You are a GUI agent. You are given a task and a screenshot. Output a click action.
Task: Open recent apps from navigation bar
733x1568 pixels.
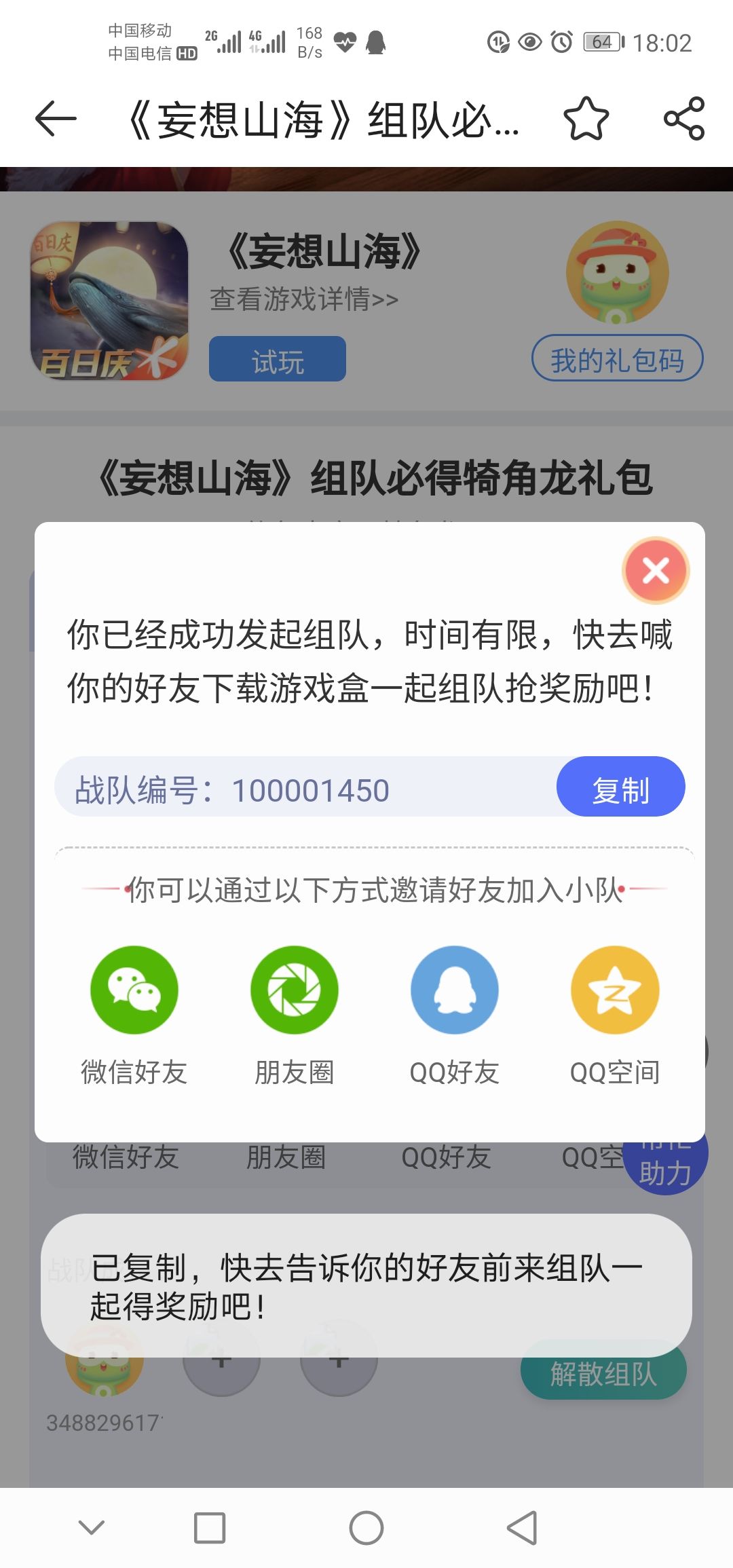coord(210,1528)
